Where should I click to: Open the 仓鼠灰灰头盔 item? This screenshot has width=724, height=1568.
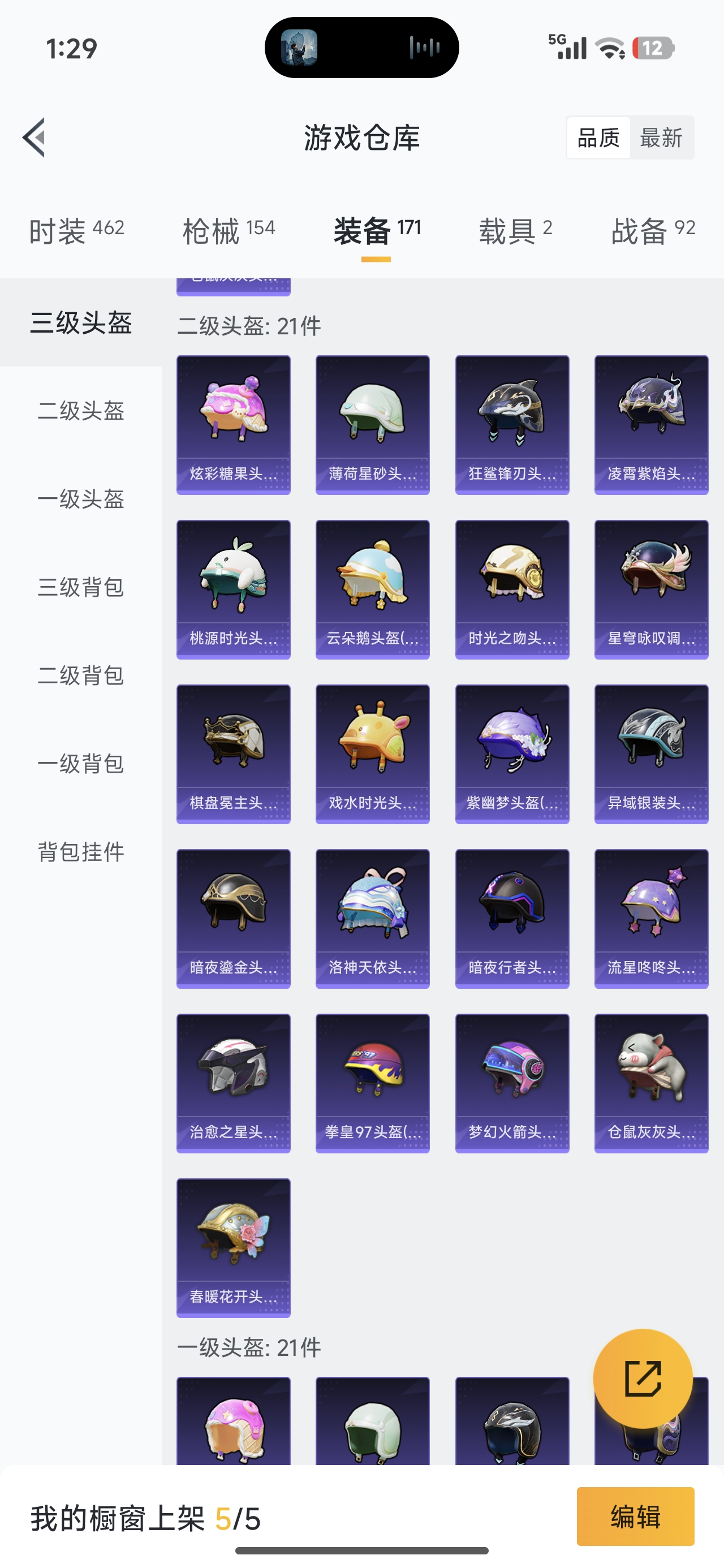click(651, 1082)
